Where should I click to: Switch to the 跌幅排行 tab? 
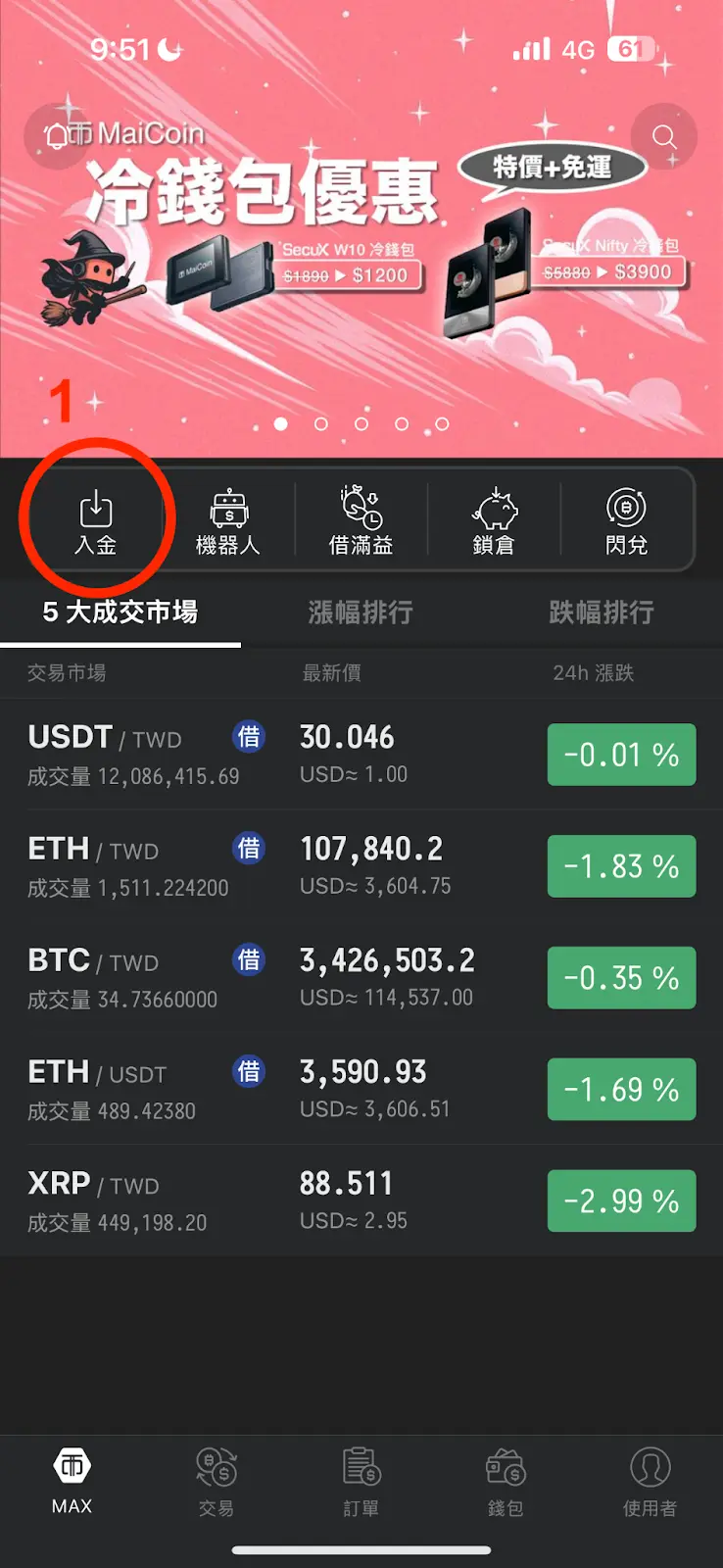click(x=601, y=612)
